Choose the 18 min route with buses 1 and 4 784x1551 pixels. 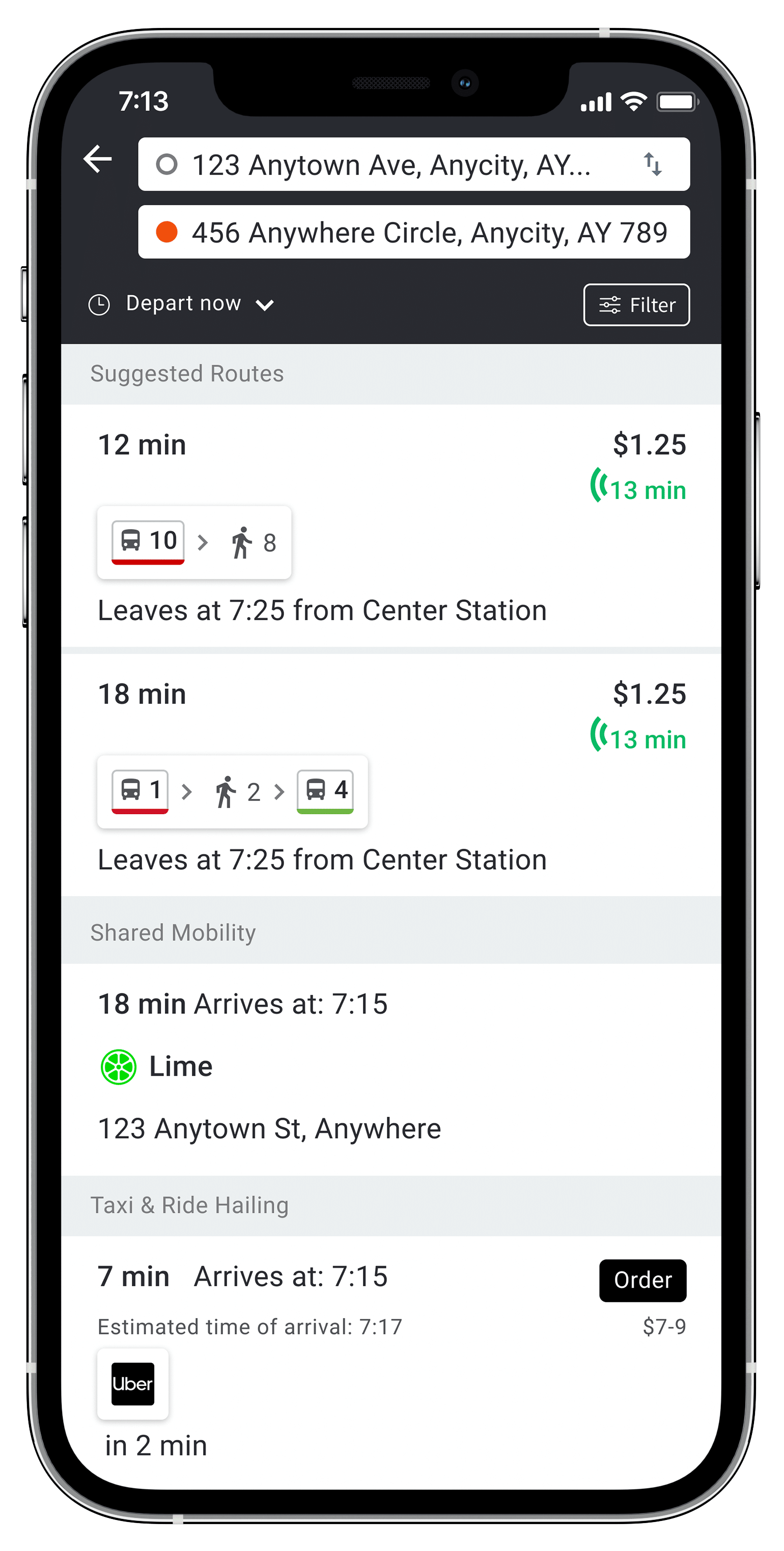[391, 775]
